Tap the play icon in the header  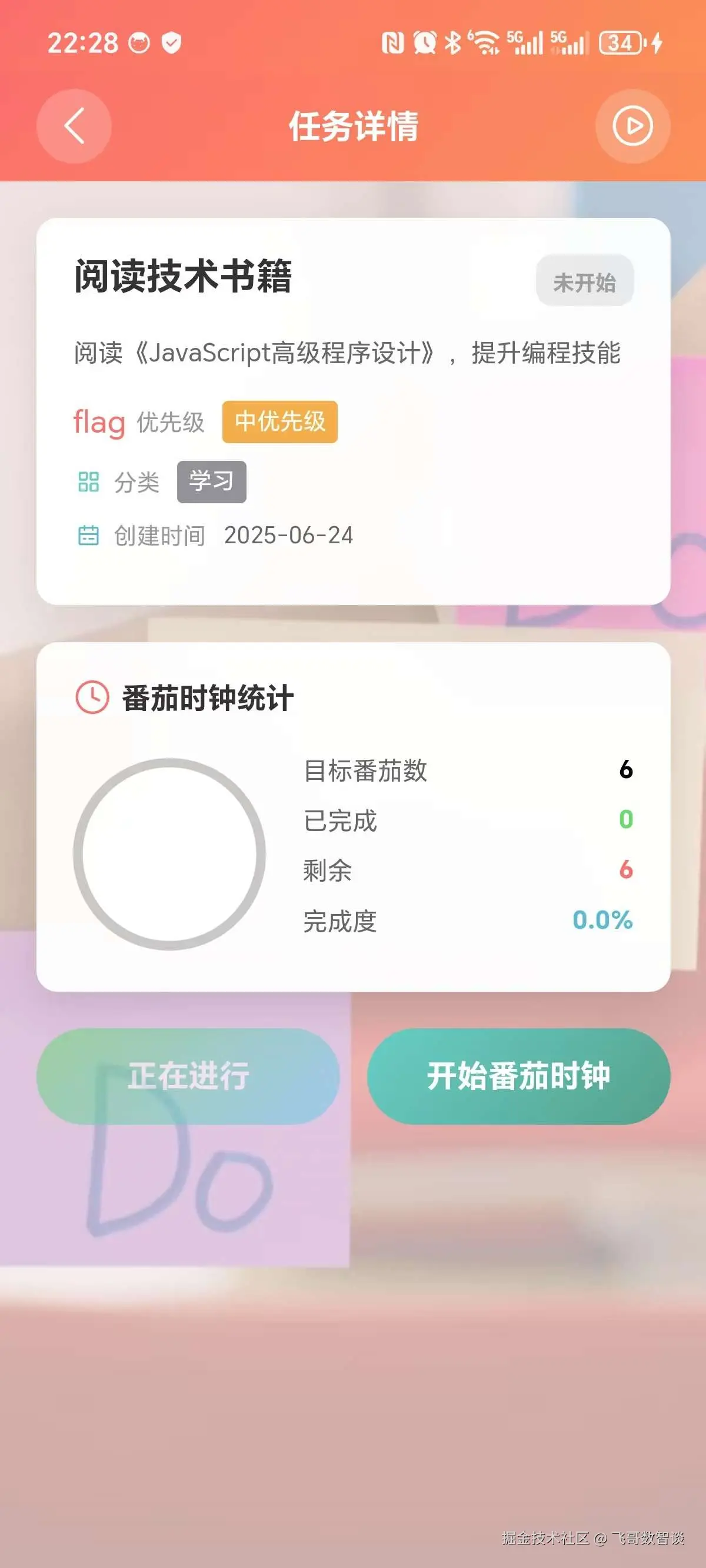[x=632, y=126]
